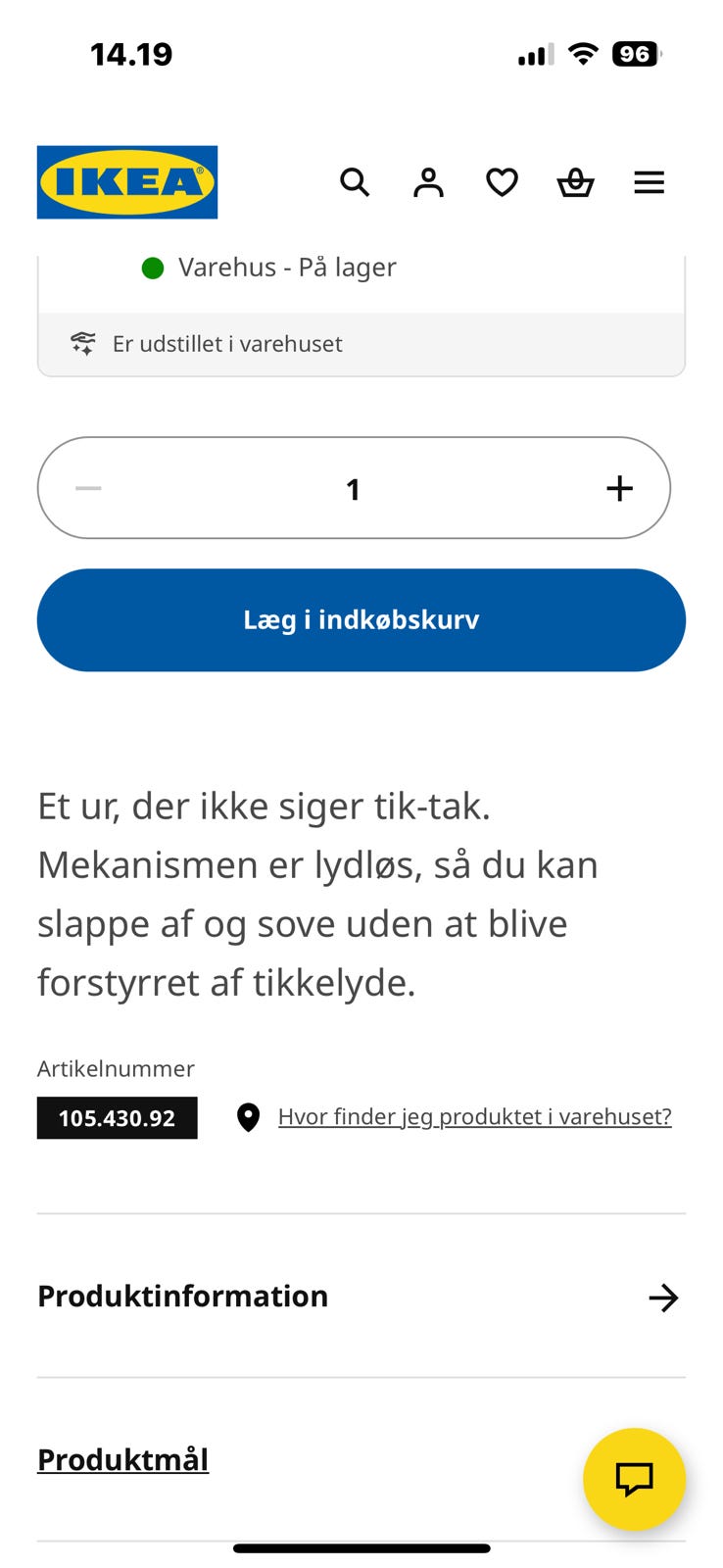Click the green in-stock indicator
This screenshot has width=723, height=1568.
click(x=153, y=267)
